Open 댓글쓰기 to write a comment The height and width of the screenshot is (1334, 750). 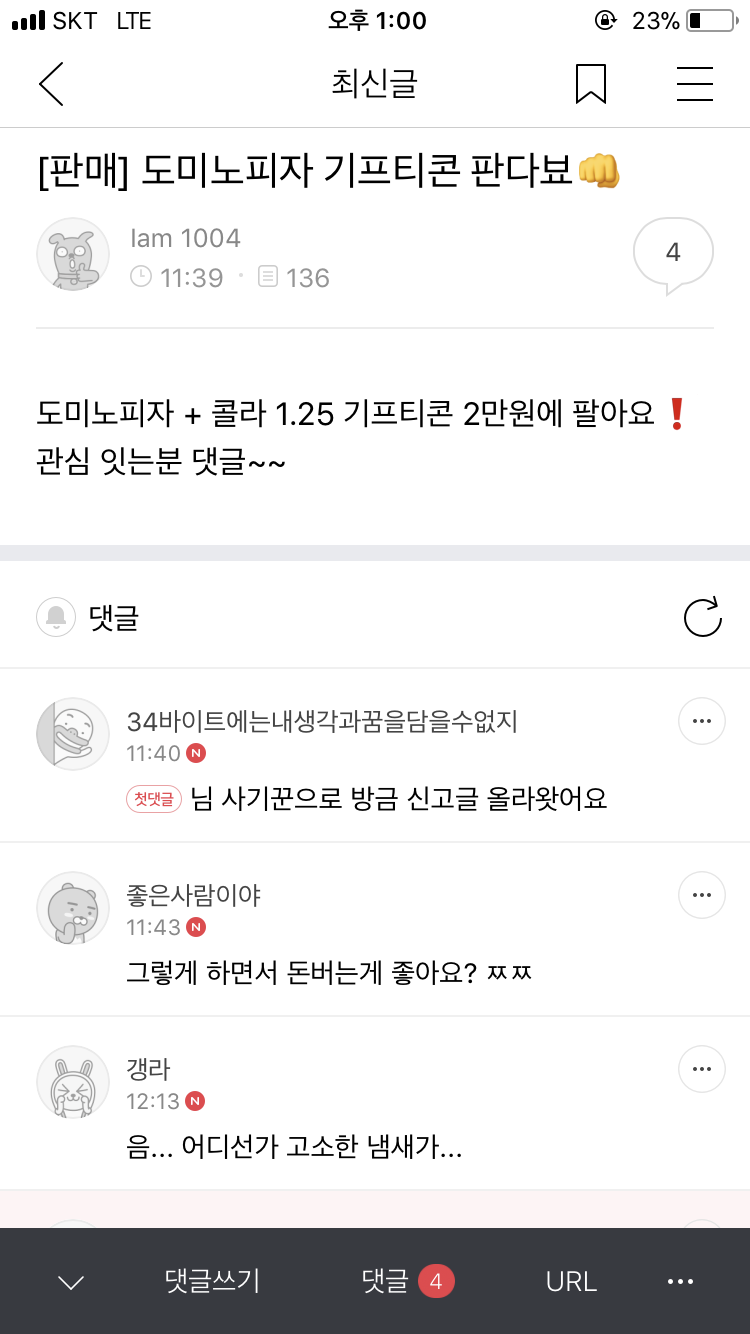click(x=211, y=1281)
